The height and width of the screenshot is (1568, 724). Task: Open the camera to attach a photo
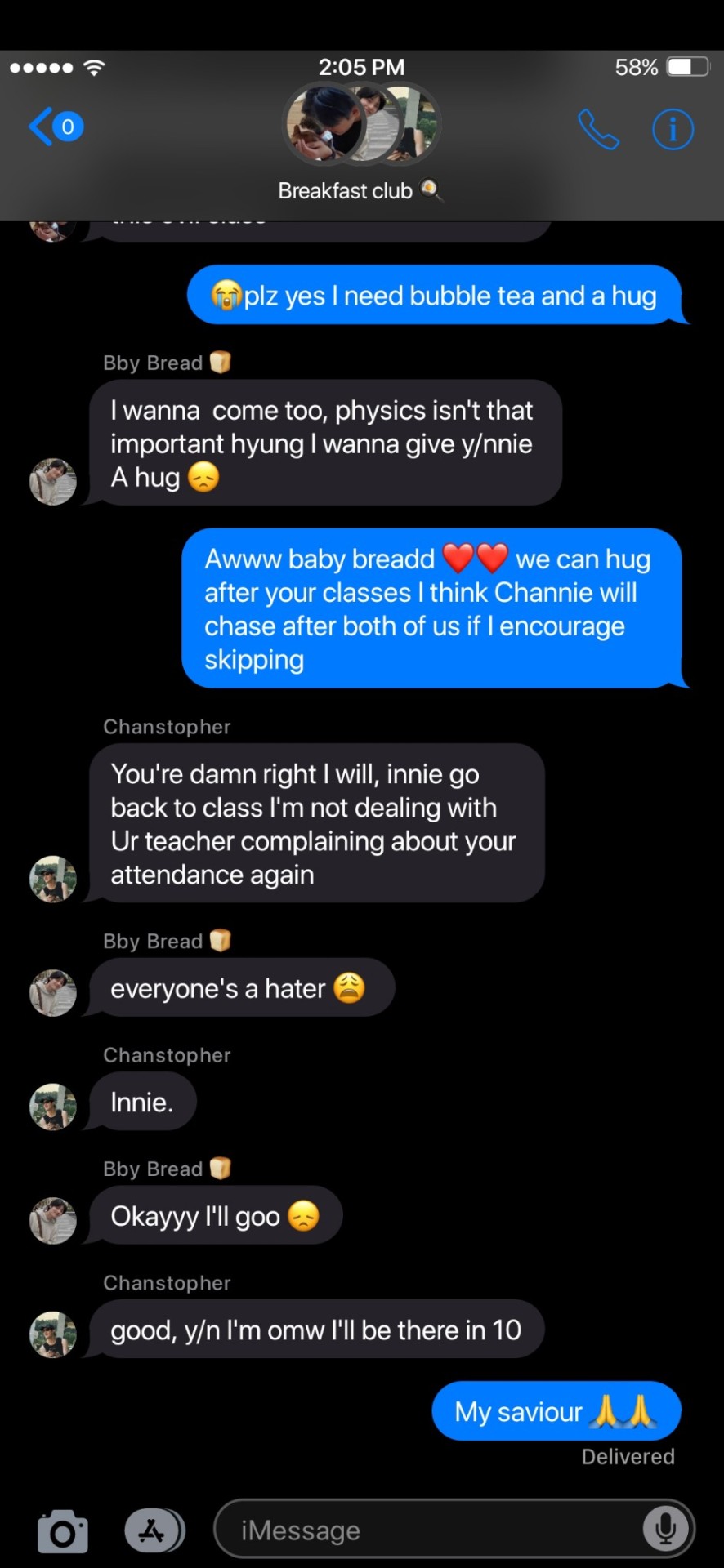(62, 1530)
